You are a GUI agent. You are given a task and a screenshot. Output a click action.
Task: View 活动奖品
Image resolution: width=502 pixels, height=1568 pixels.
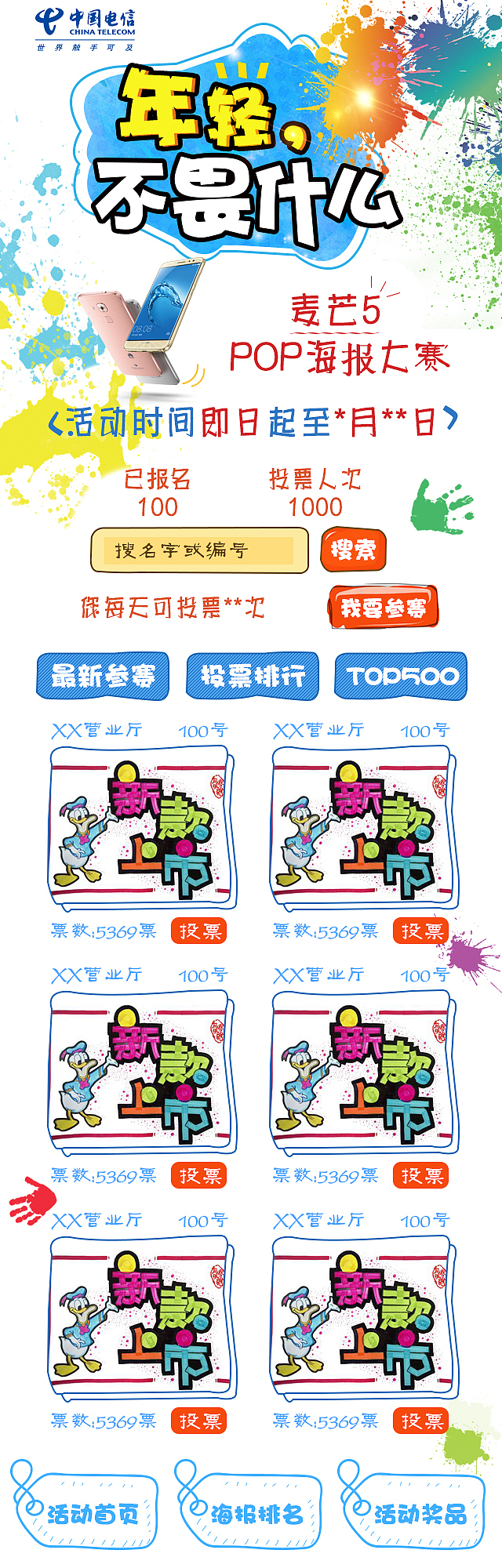pos(419,1514)
